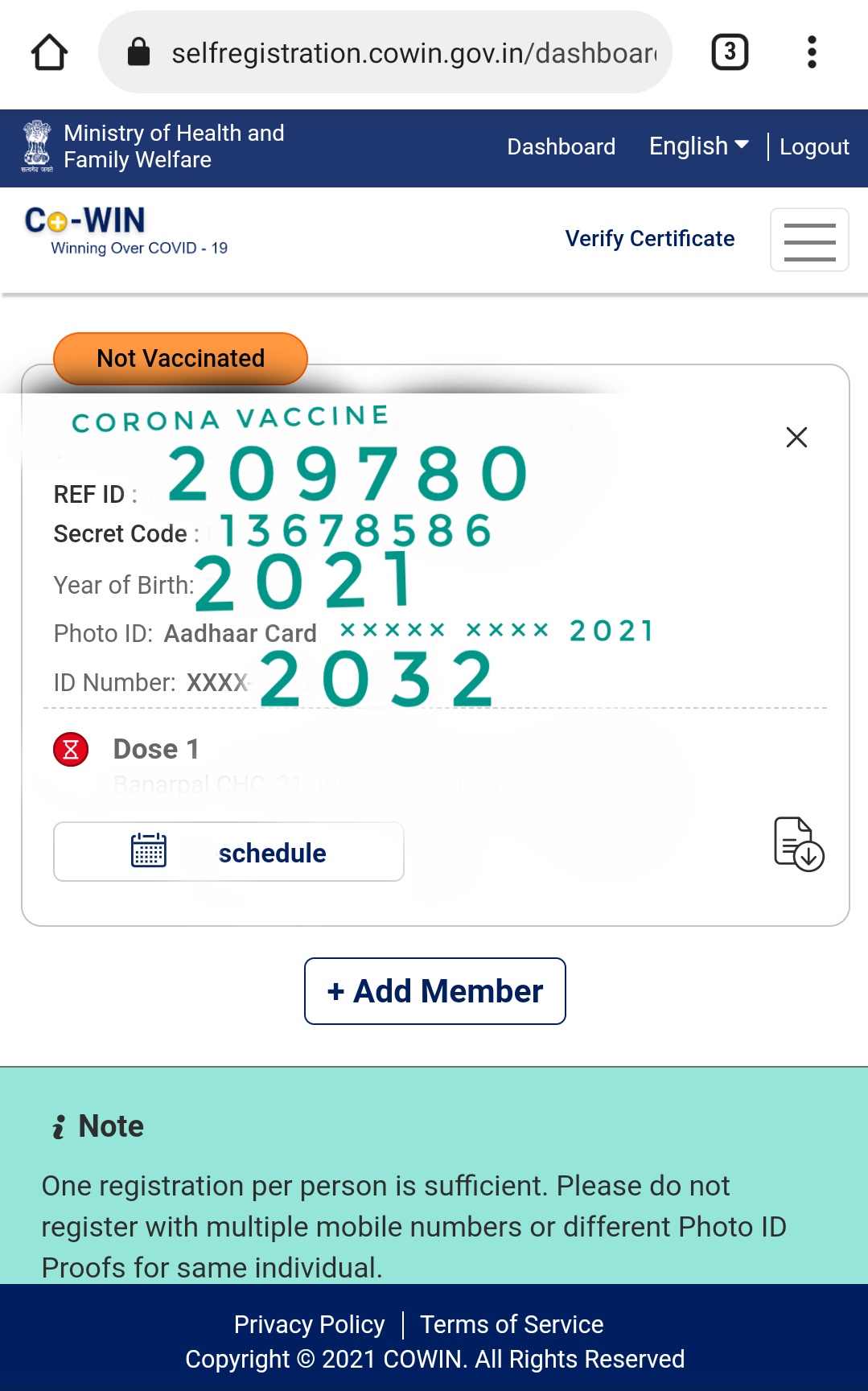Tap the selfregistration.cowin.gov.in address bar

[385, 52]
